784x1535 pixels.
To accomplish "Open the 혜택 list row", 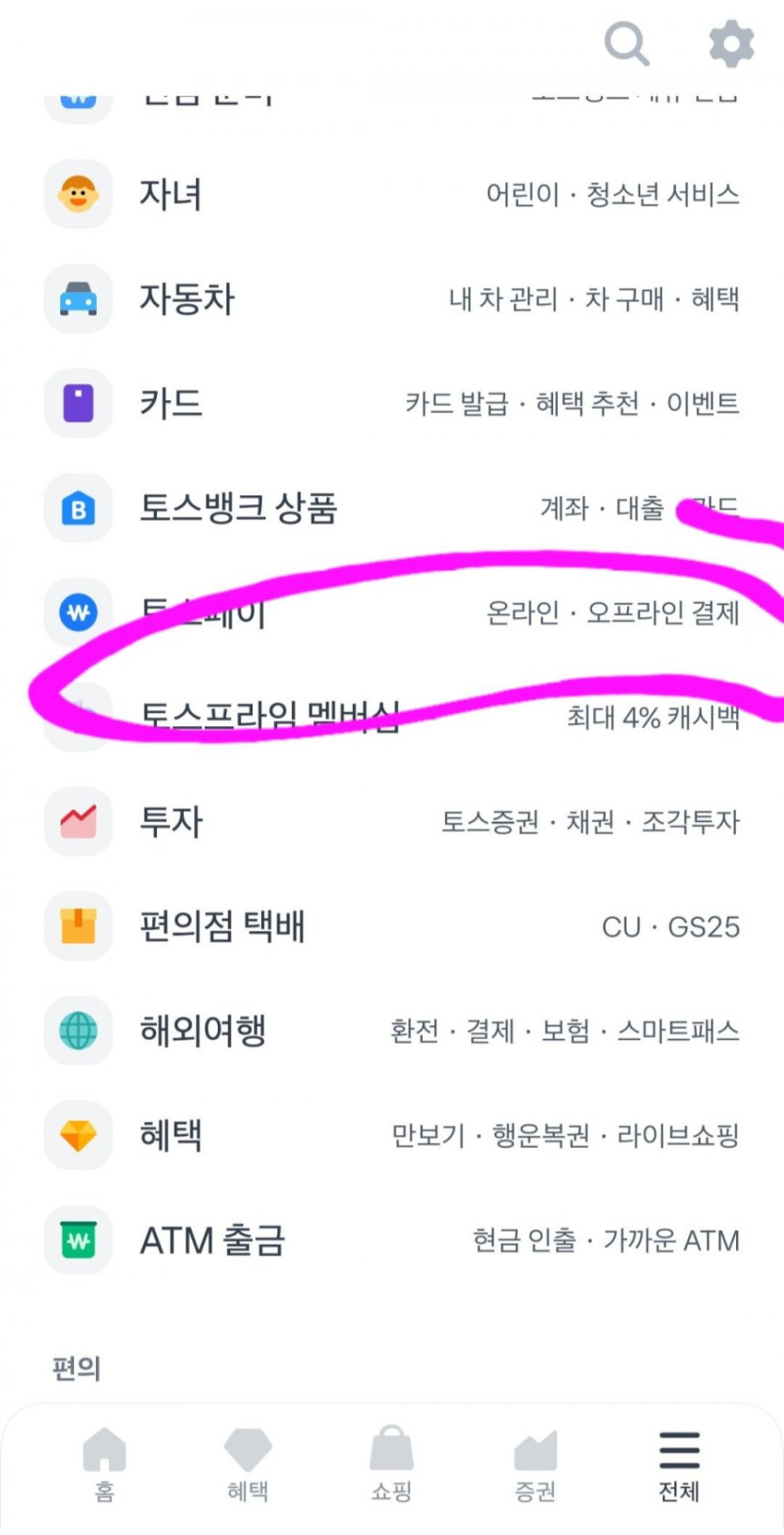I will (x=392, y=1136).
